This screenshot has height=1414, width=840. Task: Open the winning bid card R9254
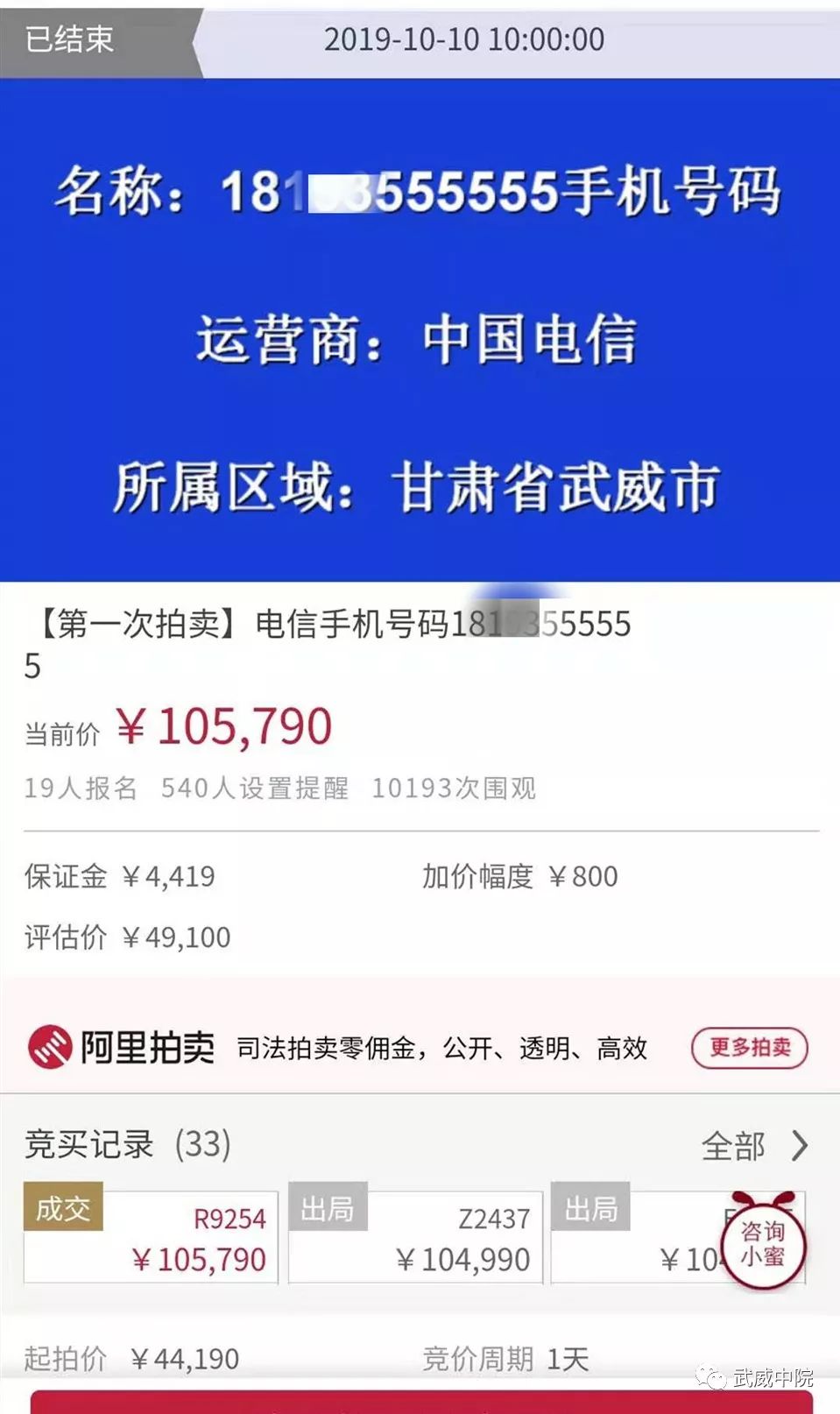click(x=151, y=1237)
